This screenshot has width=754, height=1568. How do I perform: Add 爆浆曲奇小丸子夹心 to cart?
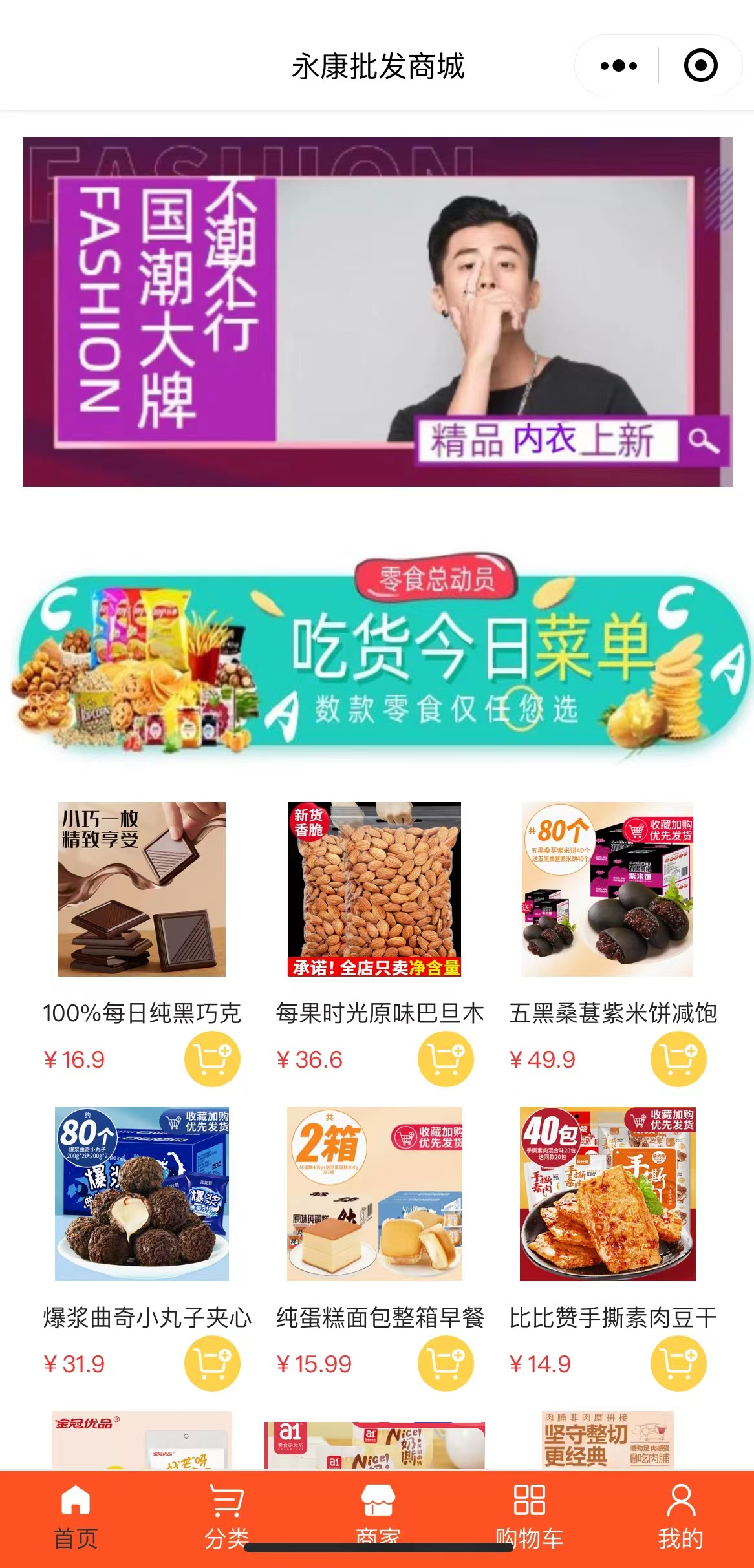click(212, 1364)
